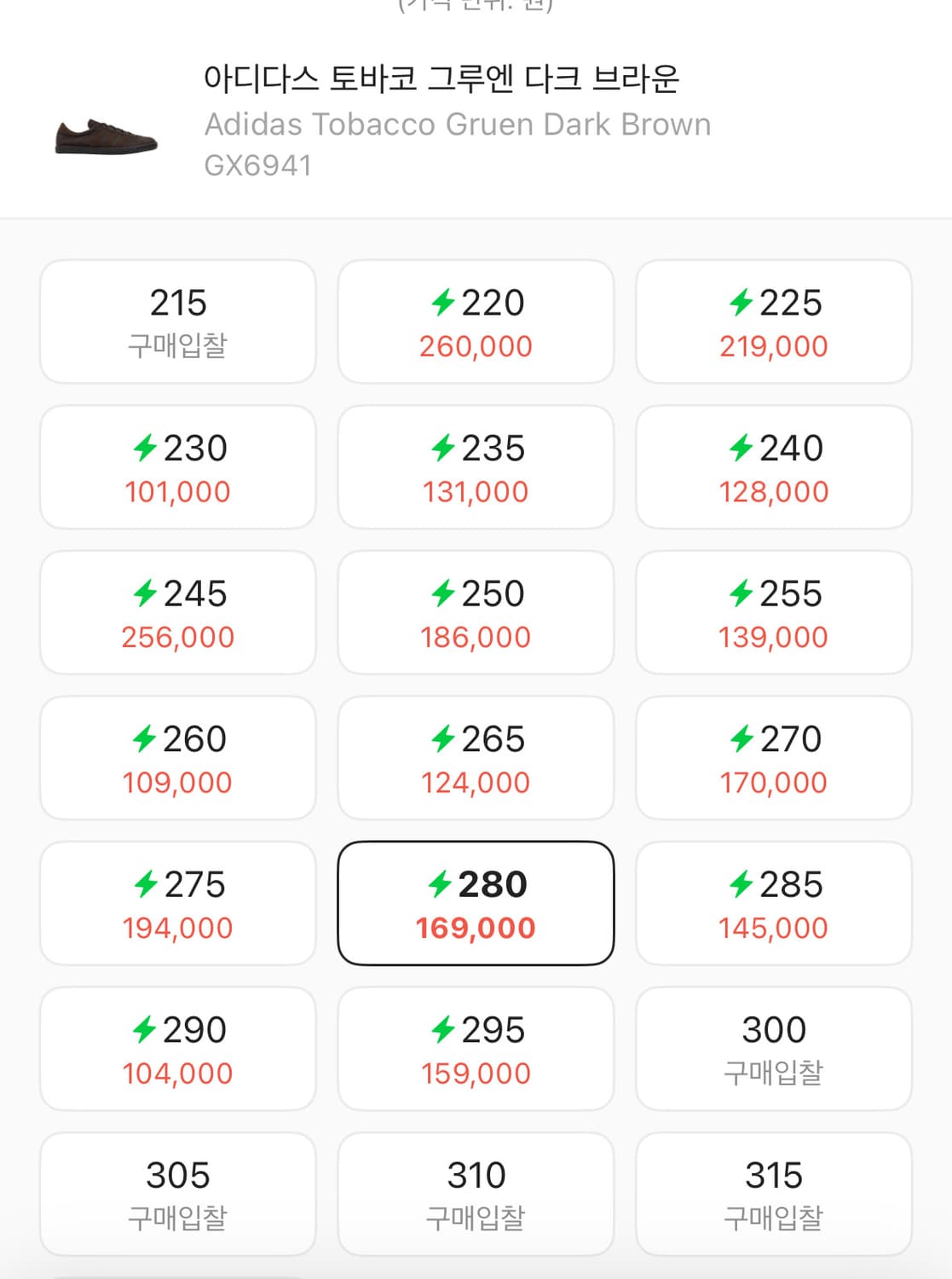Select size 250 priced 186,000

[x=476, y=612]
